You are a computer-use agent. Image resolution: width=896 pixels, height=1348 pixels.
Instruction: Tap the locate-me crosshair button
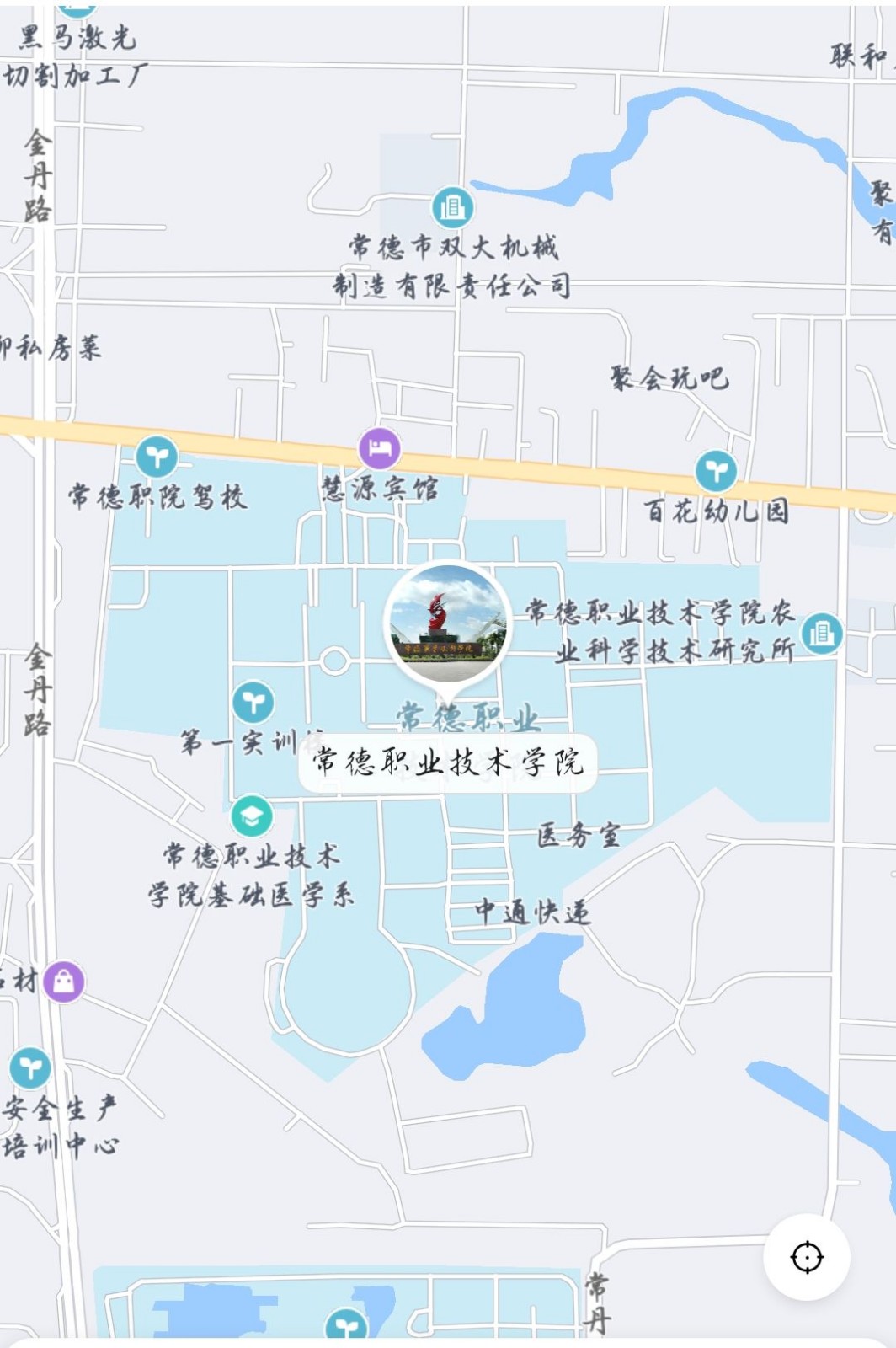(807, 1255)
